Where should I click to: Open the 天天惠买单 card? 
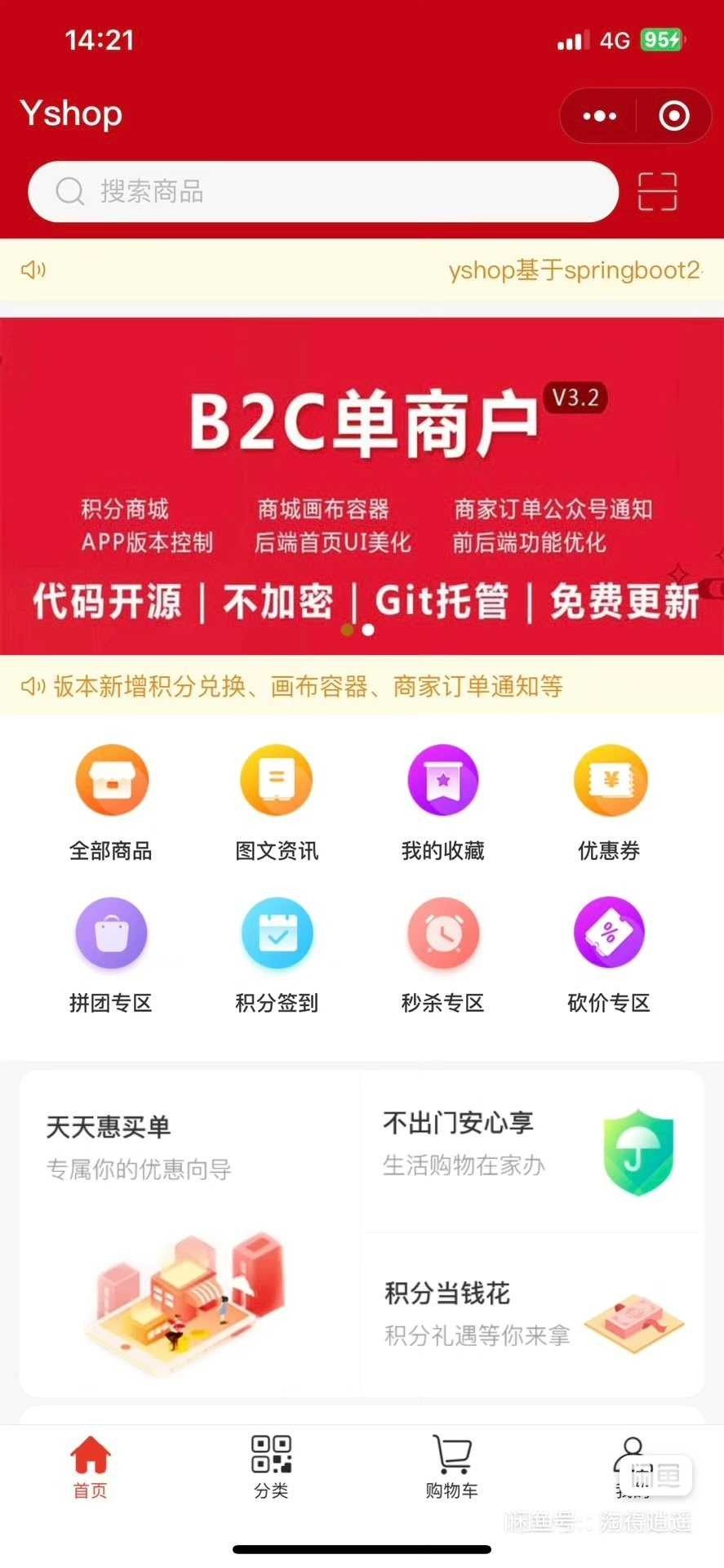tap(189, 1233)
